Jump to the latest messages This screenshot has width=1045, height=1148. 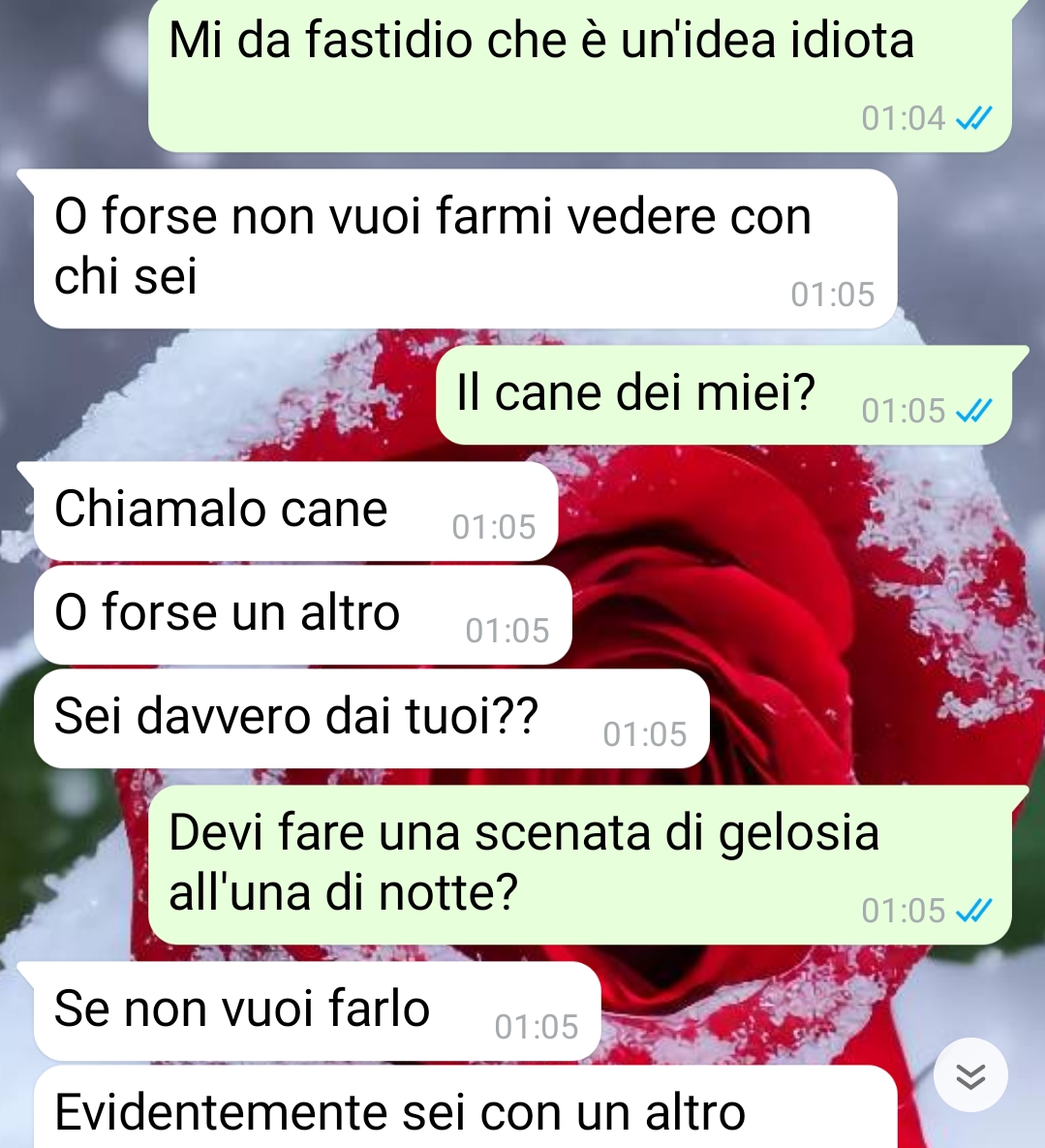[x=970, y=1075]
